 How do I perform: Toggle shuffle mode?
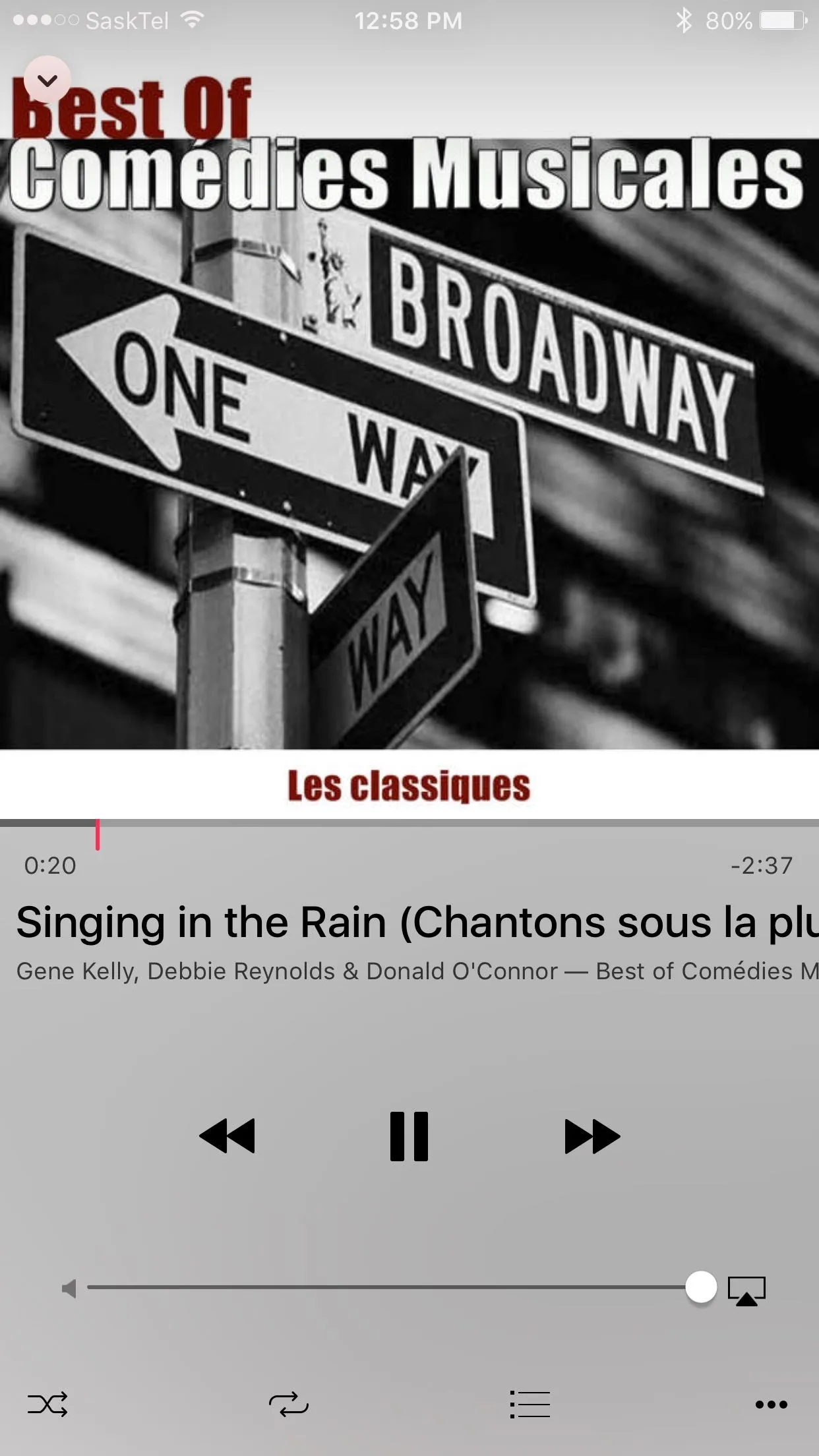[47, 1404]
